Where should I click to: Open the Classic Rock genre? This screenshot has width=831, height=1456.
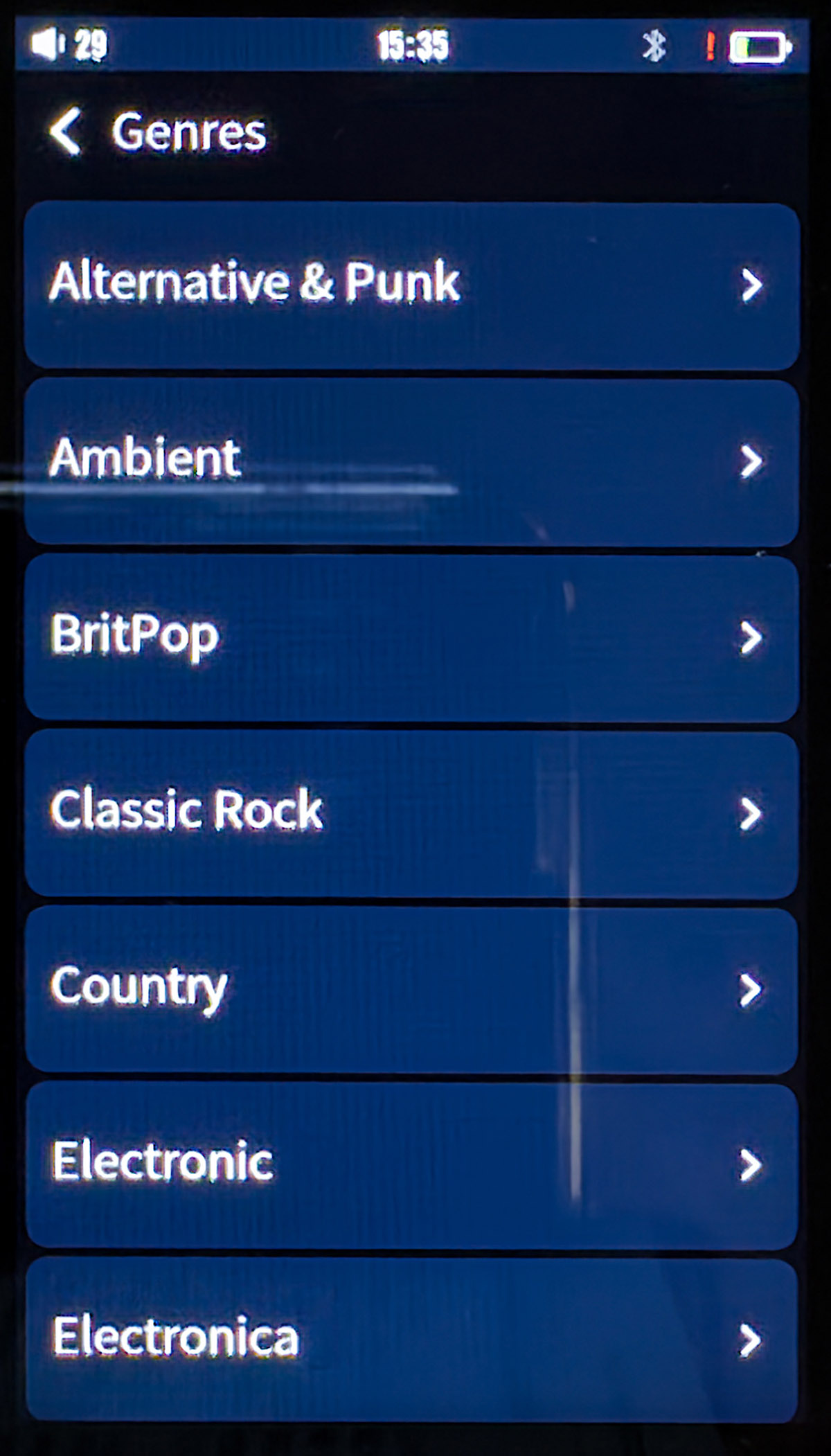411,813
